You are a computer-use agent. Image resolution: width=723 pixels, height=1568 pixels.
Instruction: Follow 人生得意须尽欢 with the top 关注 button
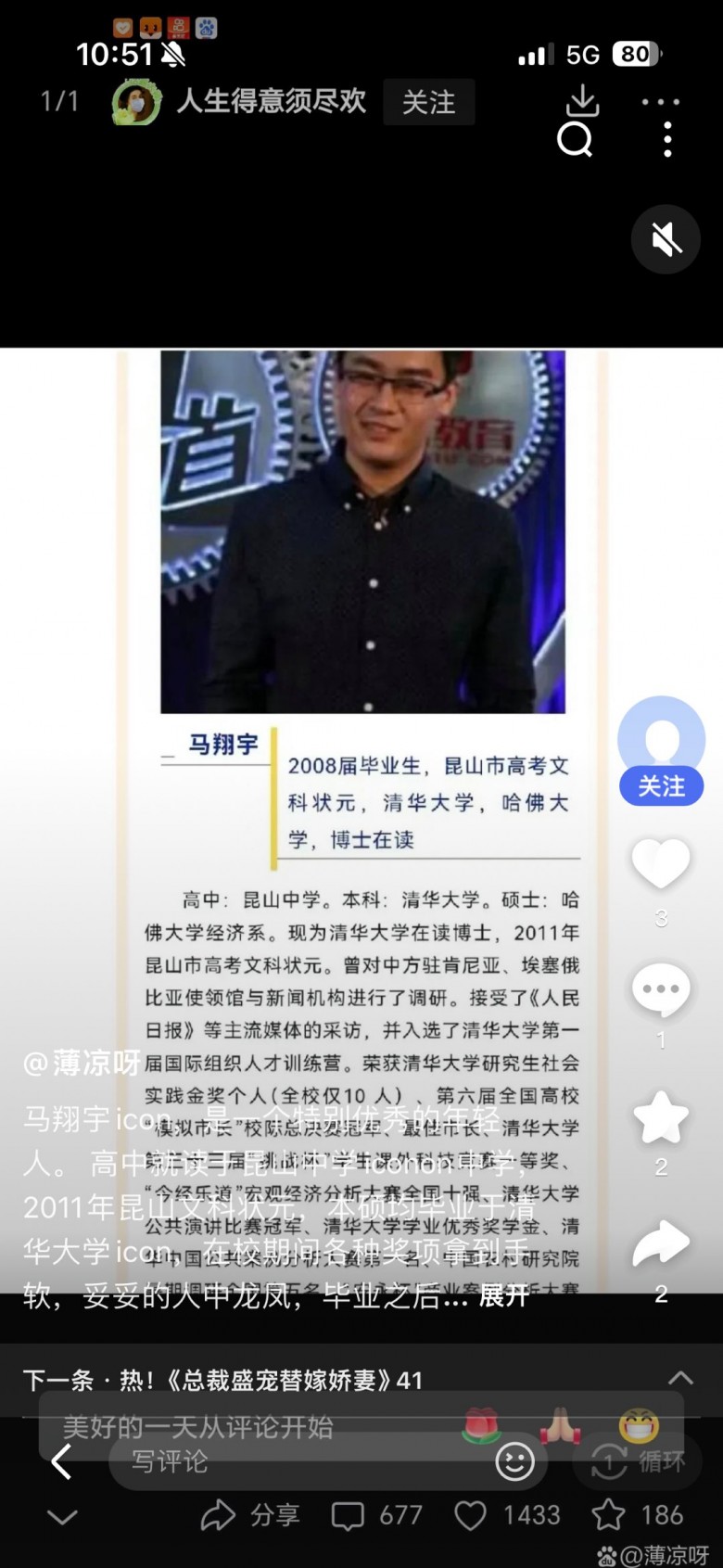click(x=428, y=102)
